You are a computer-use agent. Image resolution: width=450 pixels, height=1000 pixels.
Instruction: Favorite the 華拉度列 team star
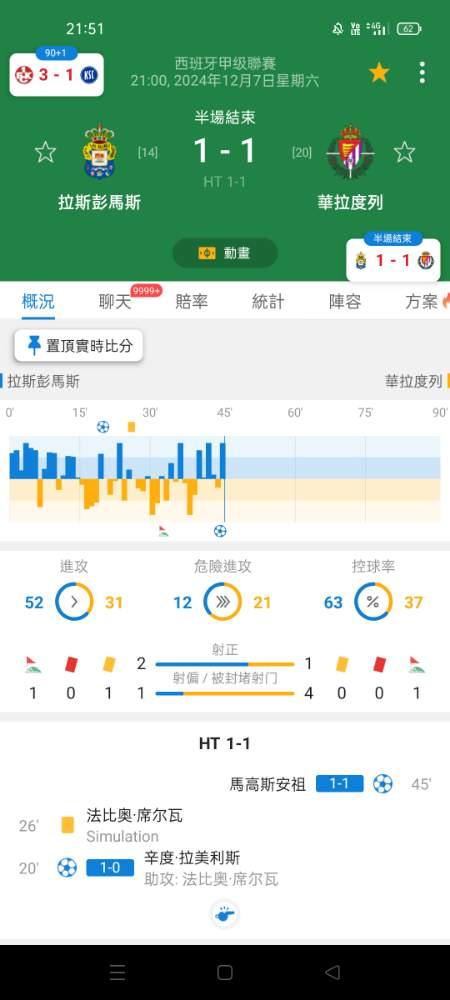pos(404,152)
